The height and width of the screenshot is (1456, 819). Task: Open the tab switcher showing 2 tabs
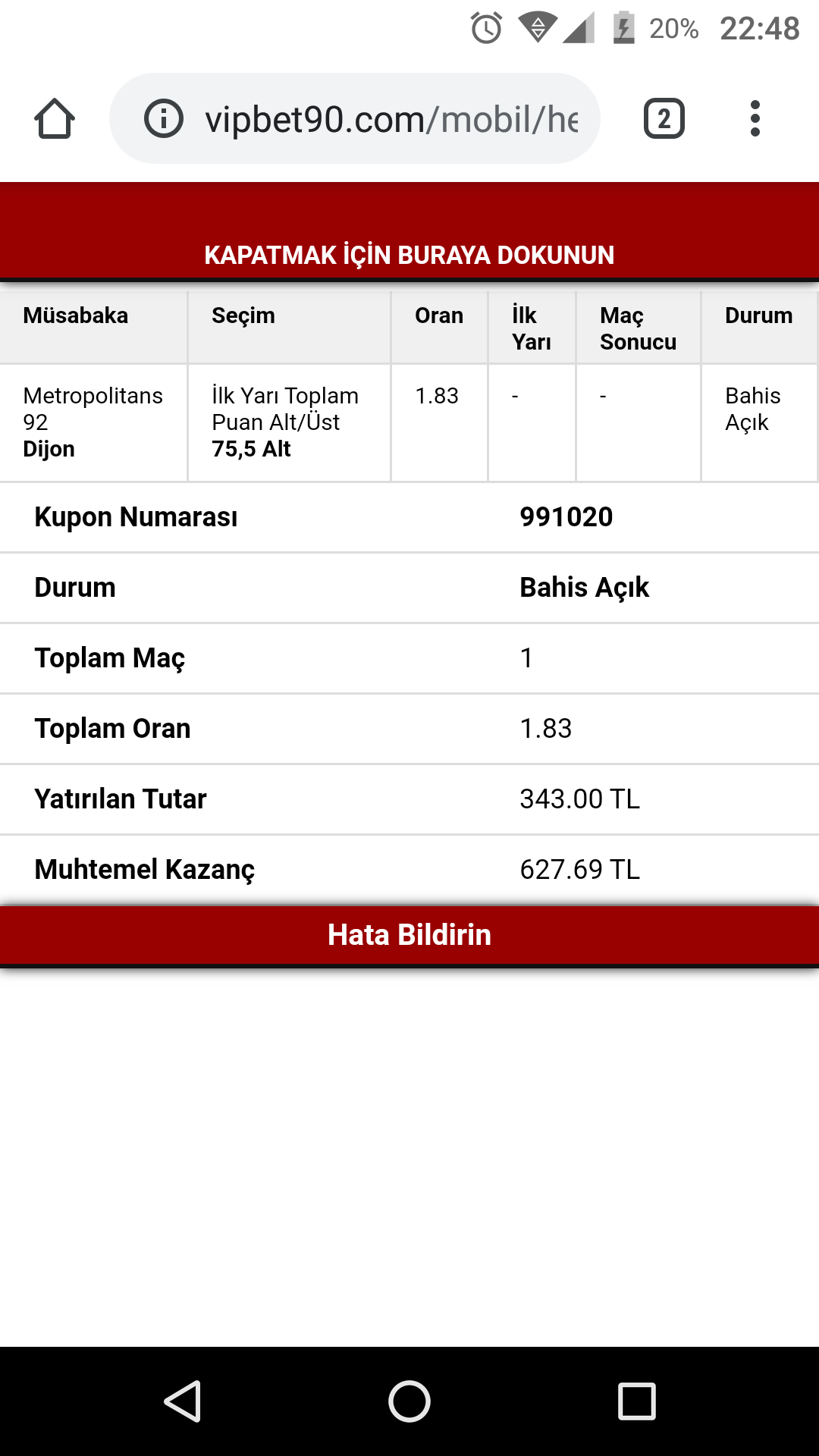pos(664,118)
